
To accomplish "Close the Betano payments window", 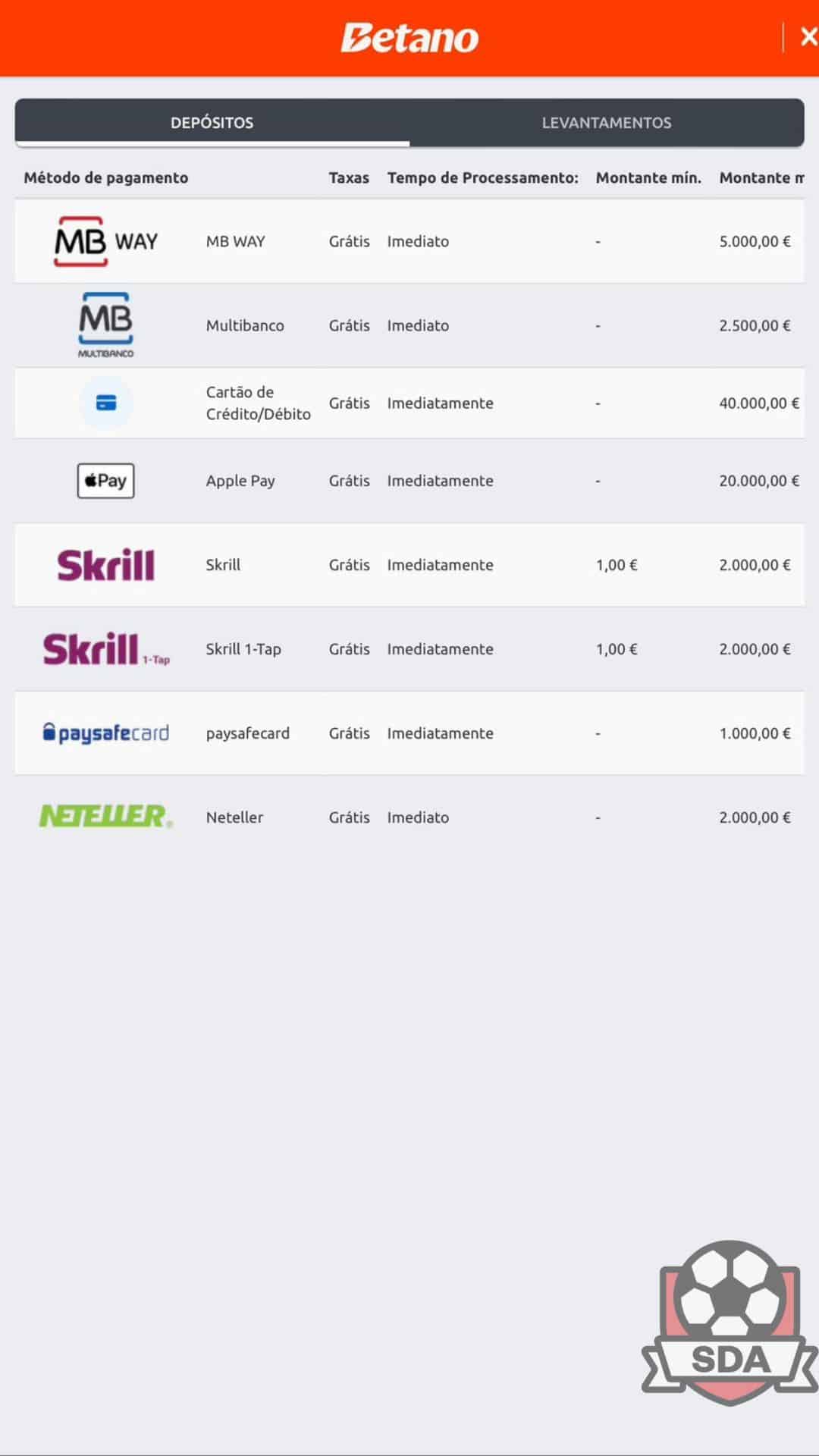I will pyautogui.click(x=808, y=36).
